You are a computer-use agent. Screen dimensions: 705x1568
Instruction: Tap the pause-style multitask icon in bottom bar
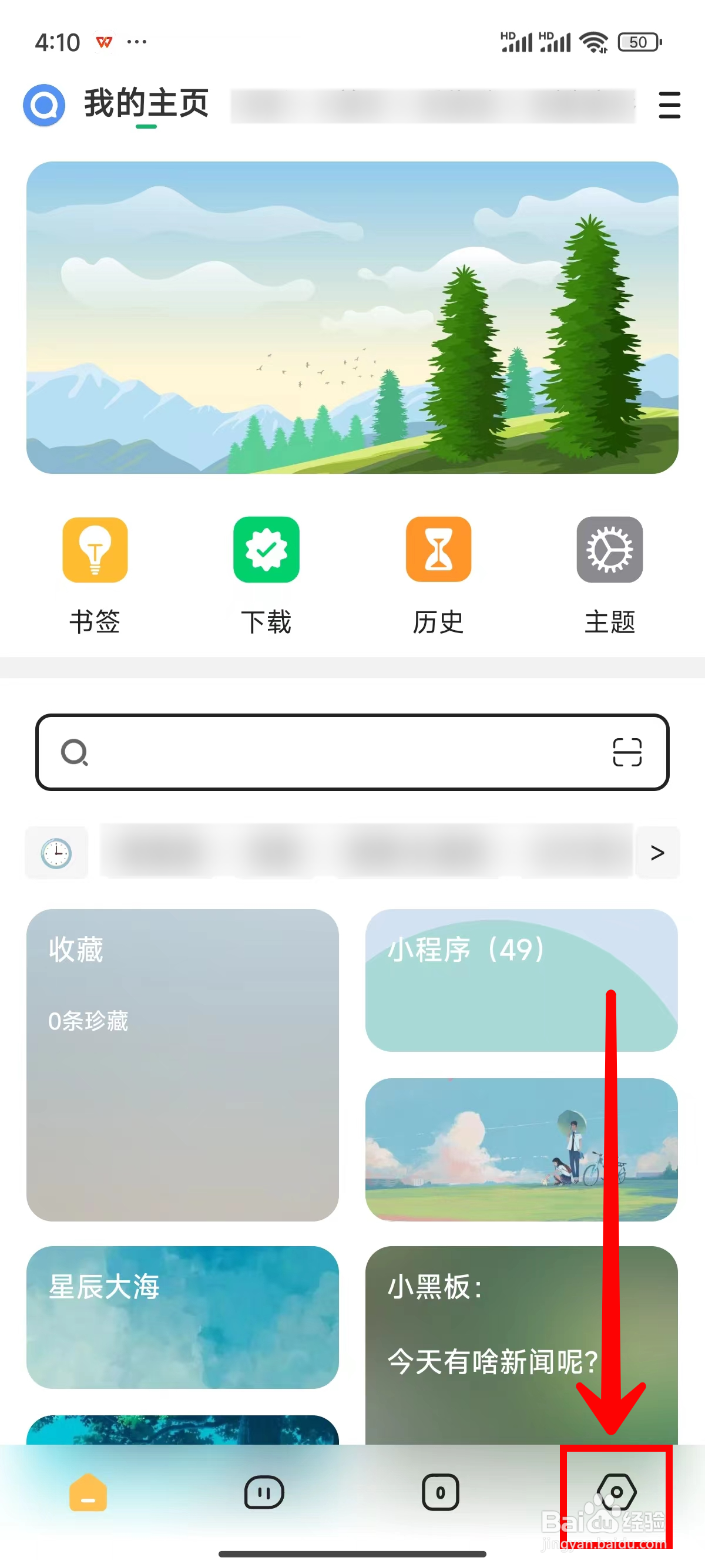pos(264,1491)
